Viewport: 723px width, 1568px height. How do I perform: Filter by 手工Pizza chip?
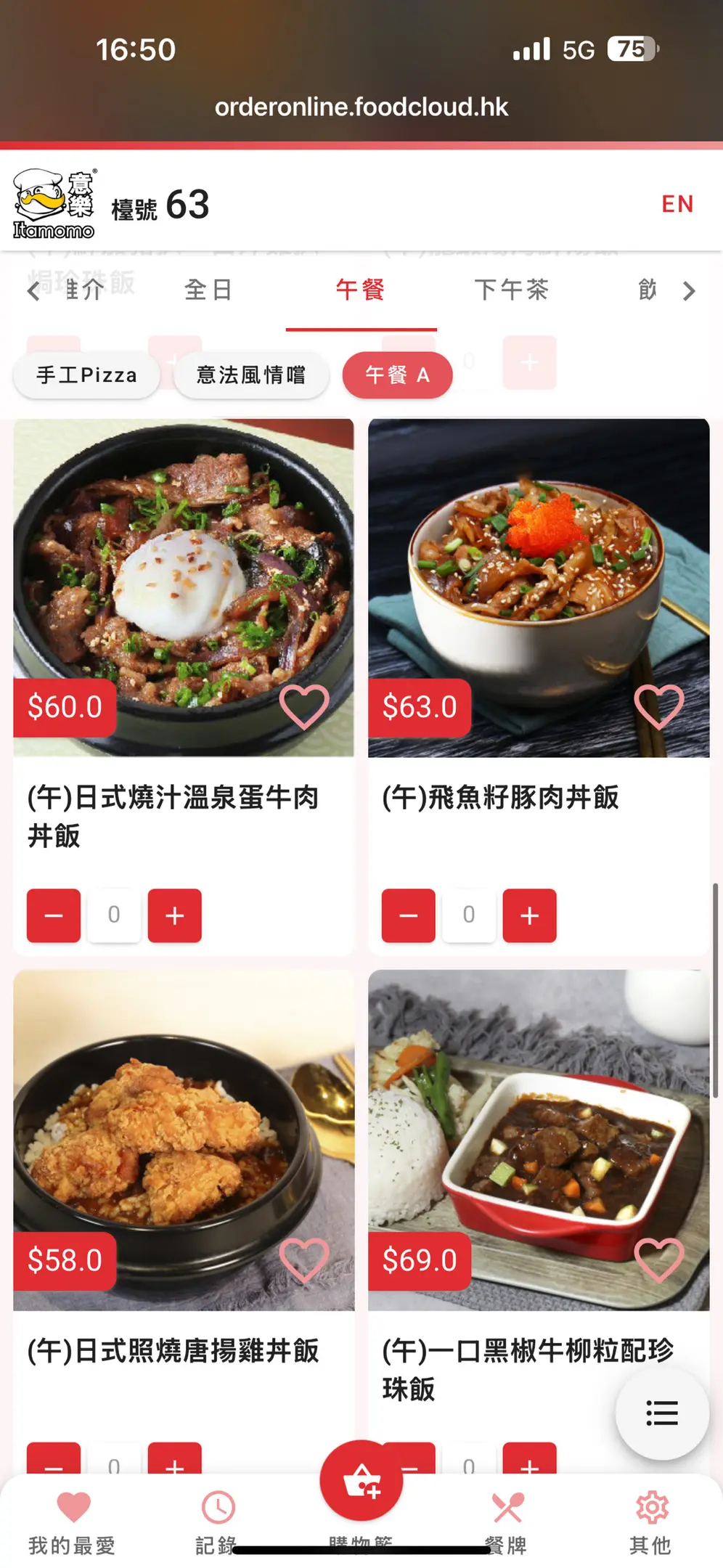(x=86, y=375)
